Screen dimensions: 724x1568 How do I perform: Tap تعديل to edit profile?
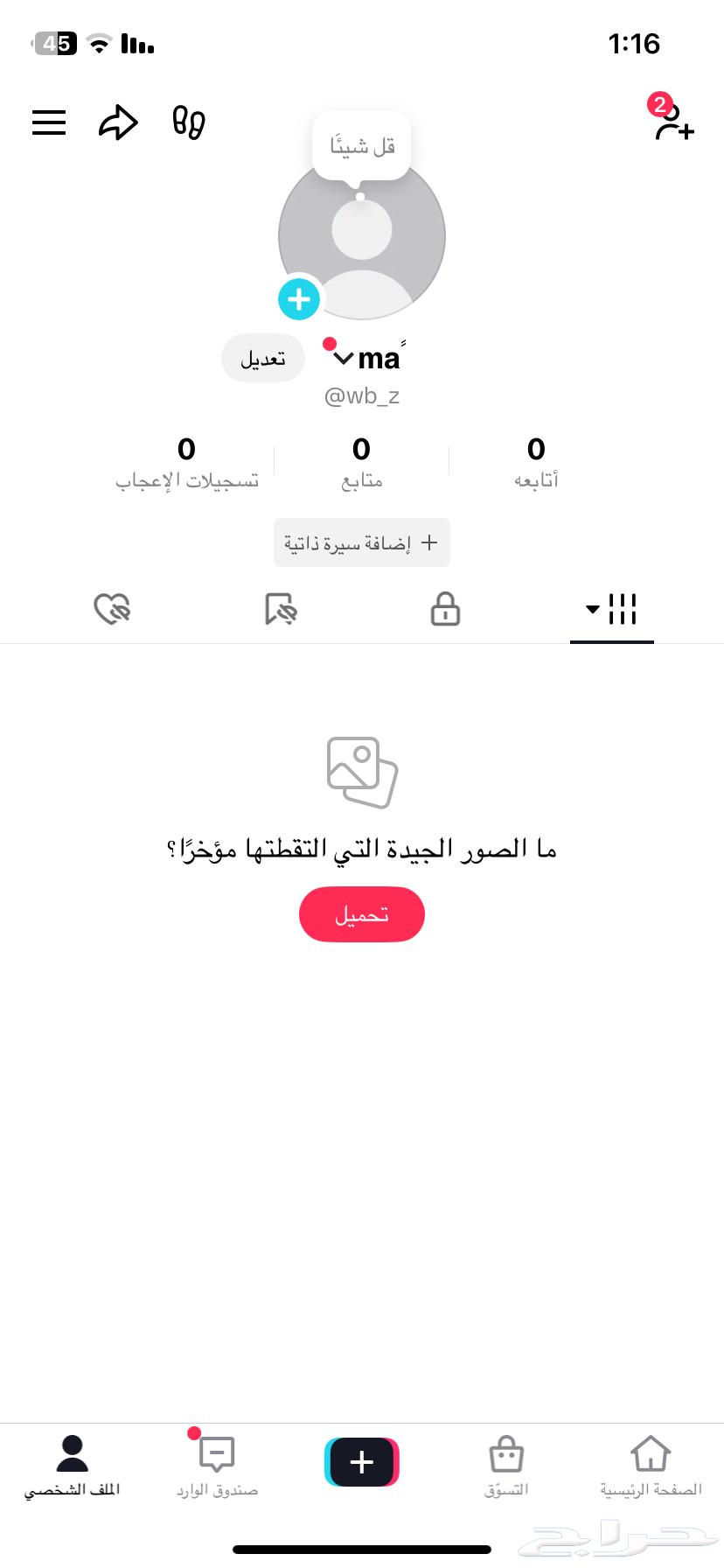point(262,359)
